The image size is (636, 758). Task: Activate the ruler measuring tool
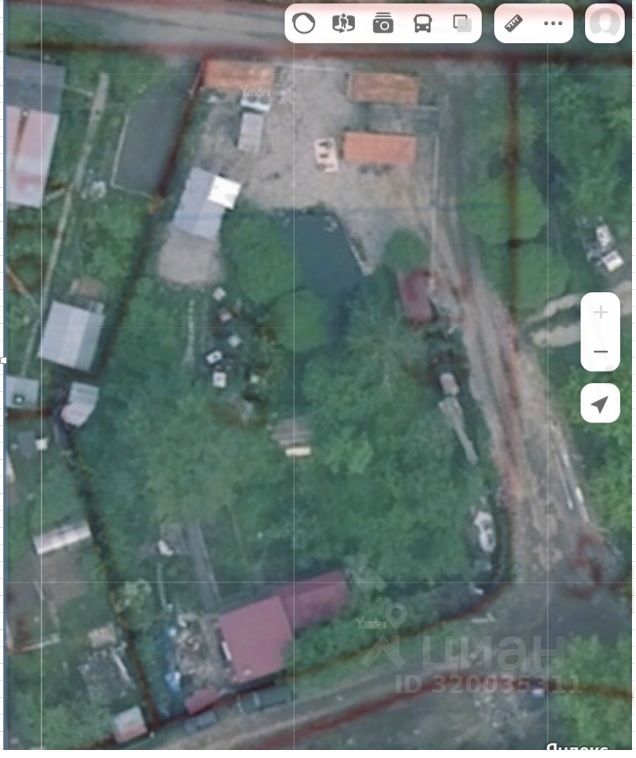(x=514, y=23)
